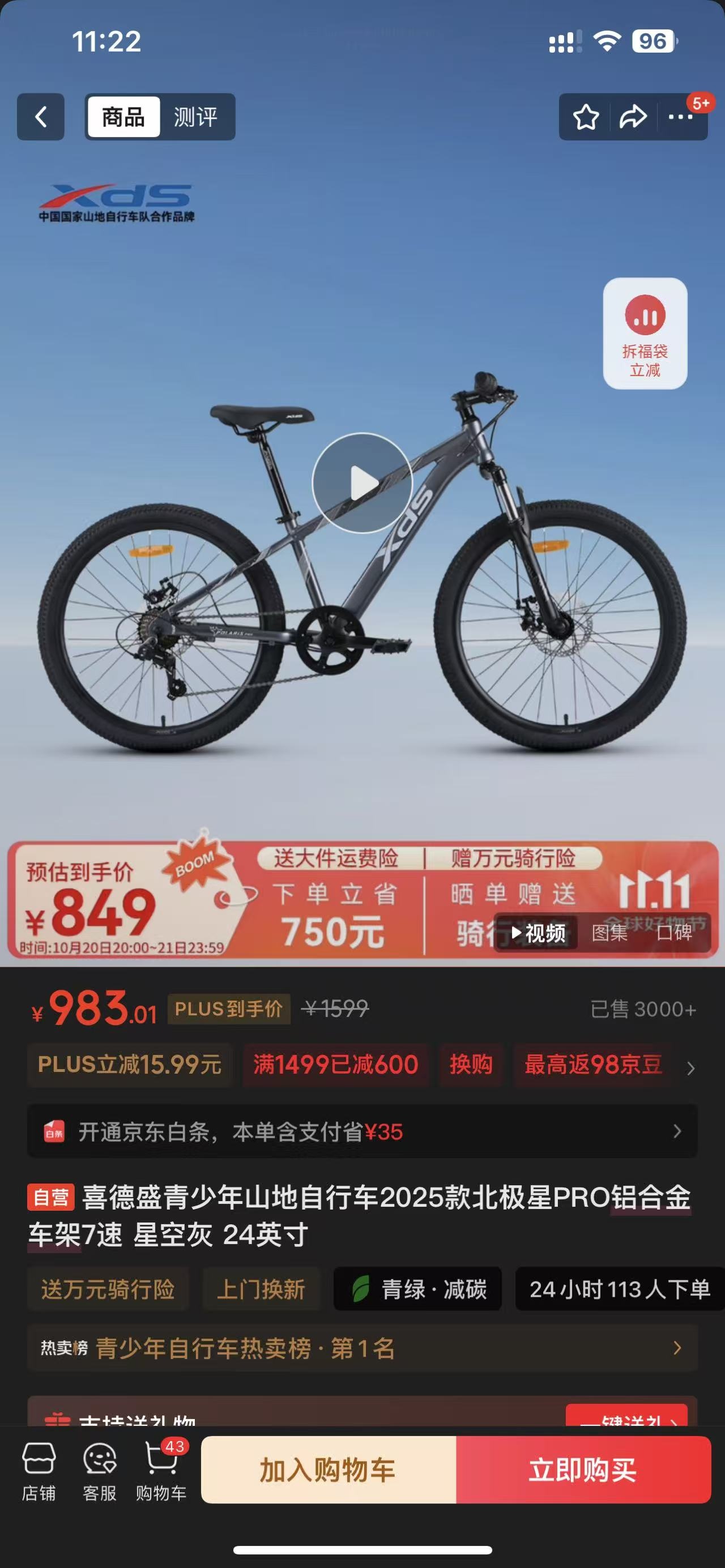The image size is (725, 1568).
Task: Go back using the back arrow
Action: coord(40,117)
